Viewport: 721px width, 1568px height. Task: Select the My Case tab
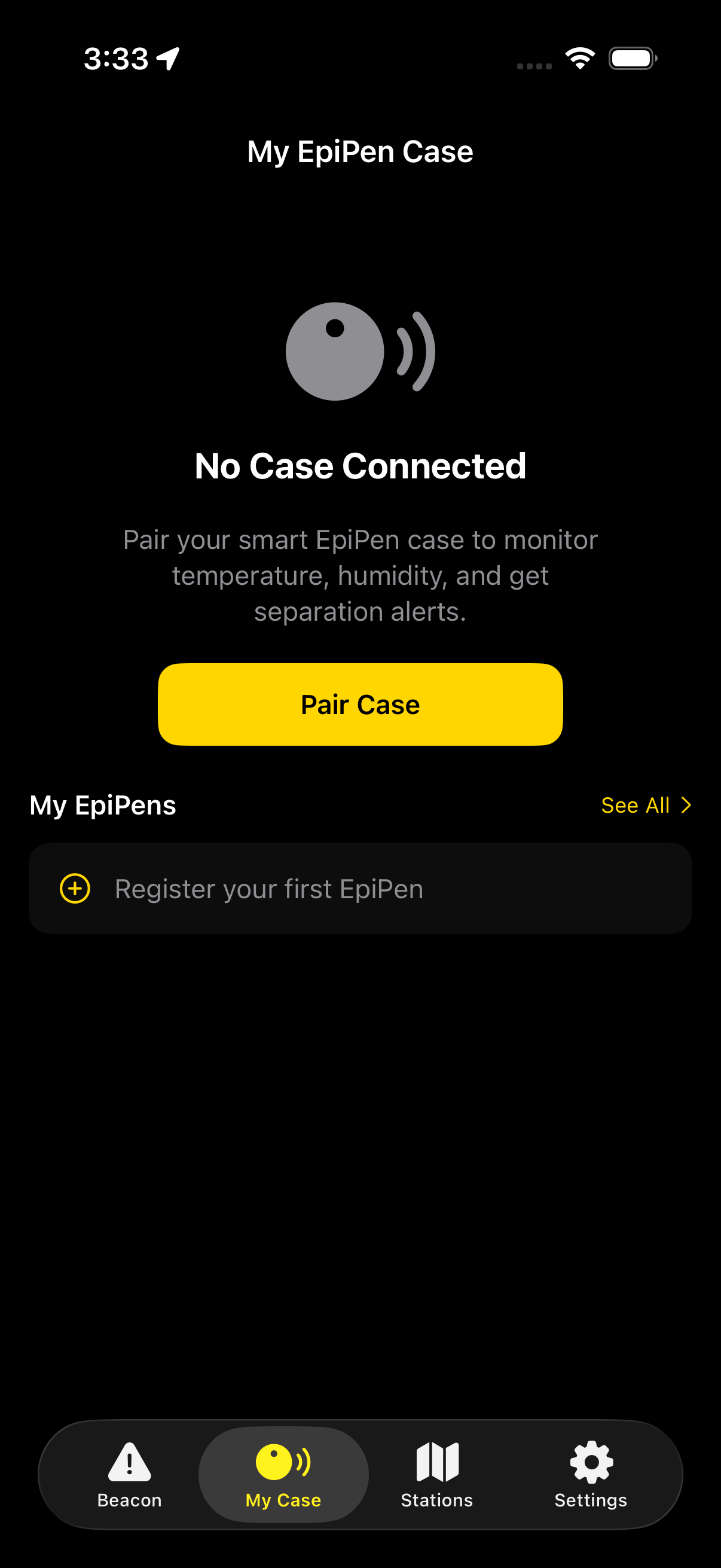[x=283, y=1474]
